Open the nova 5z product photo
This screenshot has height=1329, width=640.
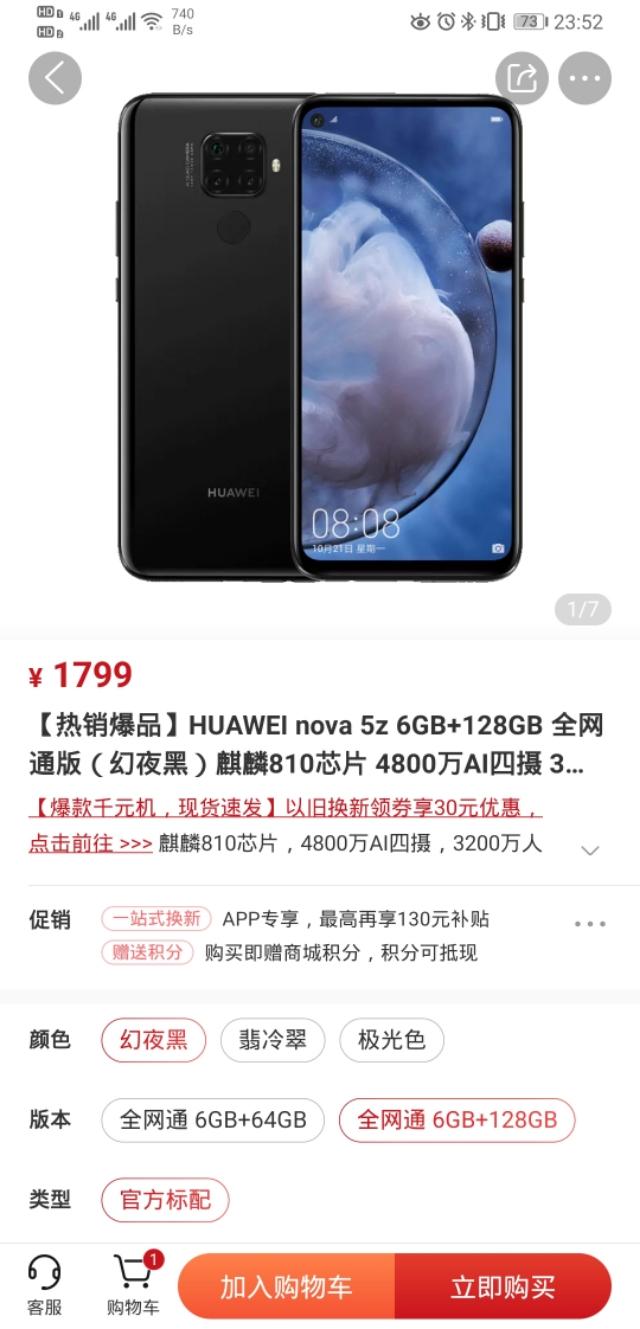(320, 337)
